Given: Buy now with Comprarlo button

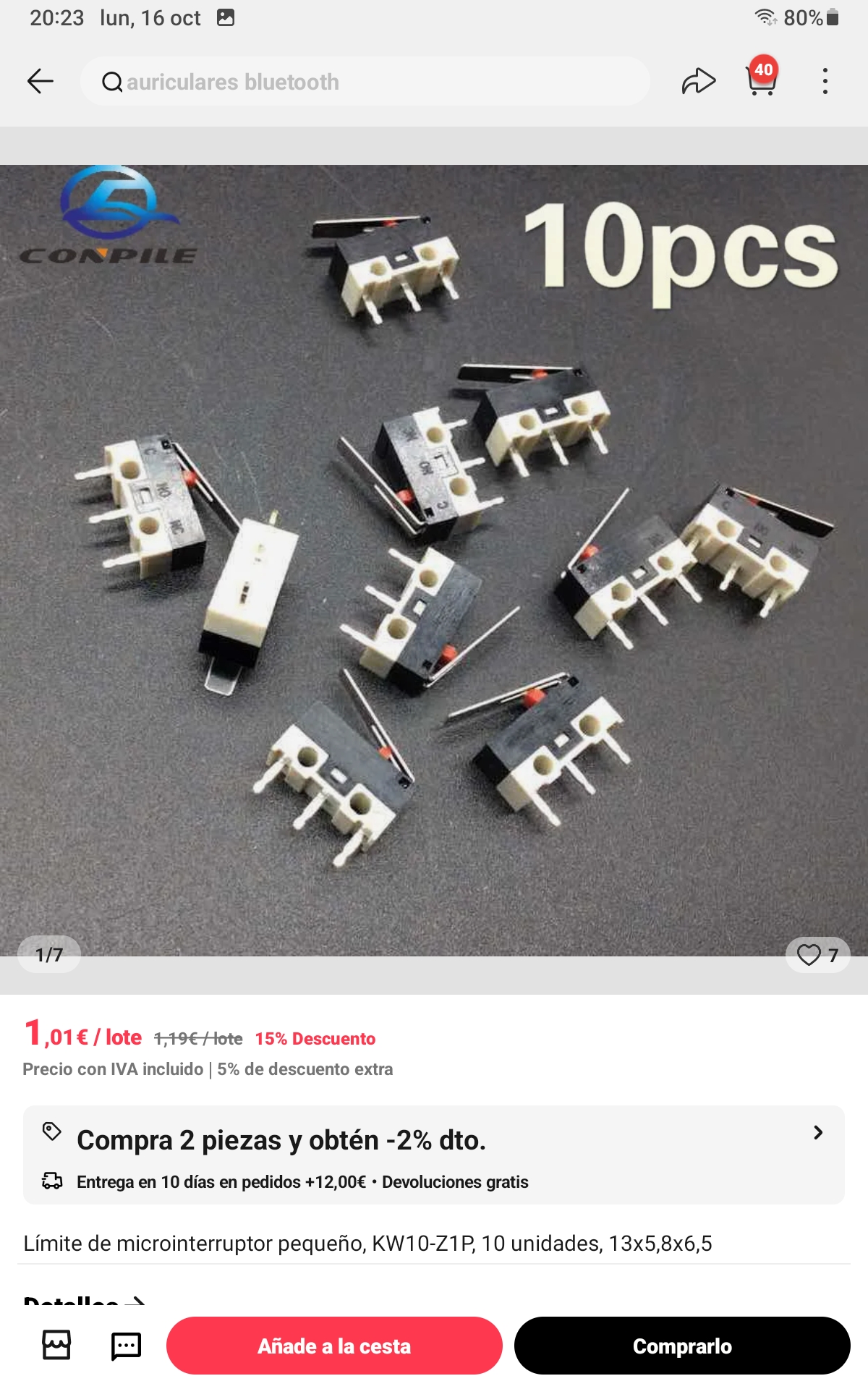Looking at the screenshot, I should pos(682,1346).
